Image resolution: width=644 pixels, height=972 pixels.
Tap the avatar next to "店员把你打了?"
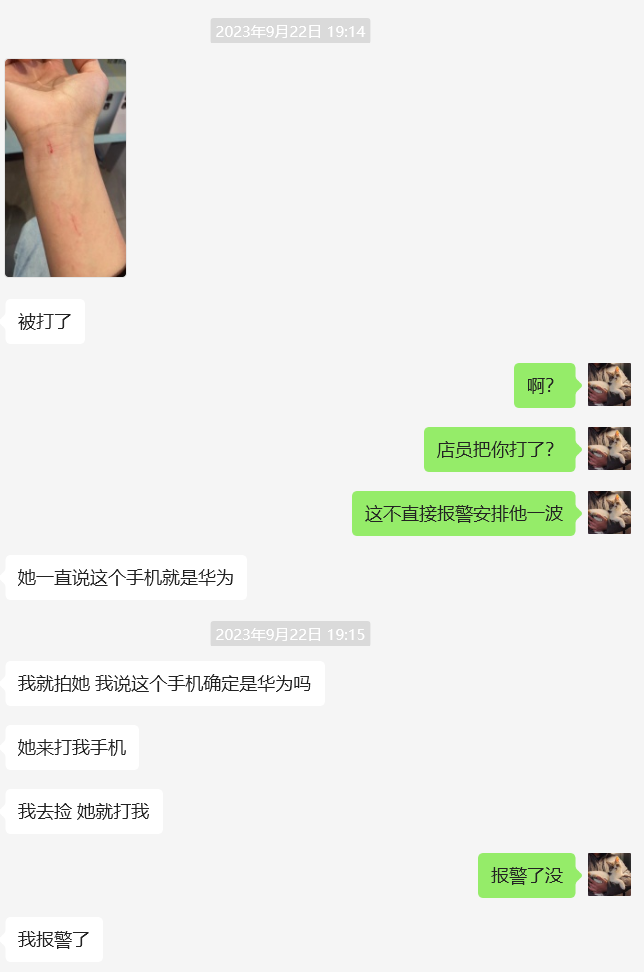point(609,449)
